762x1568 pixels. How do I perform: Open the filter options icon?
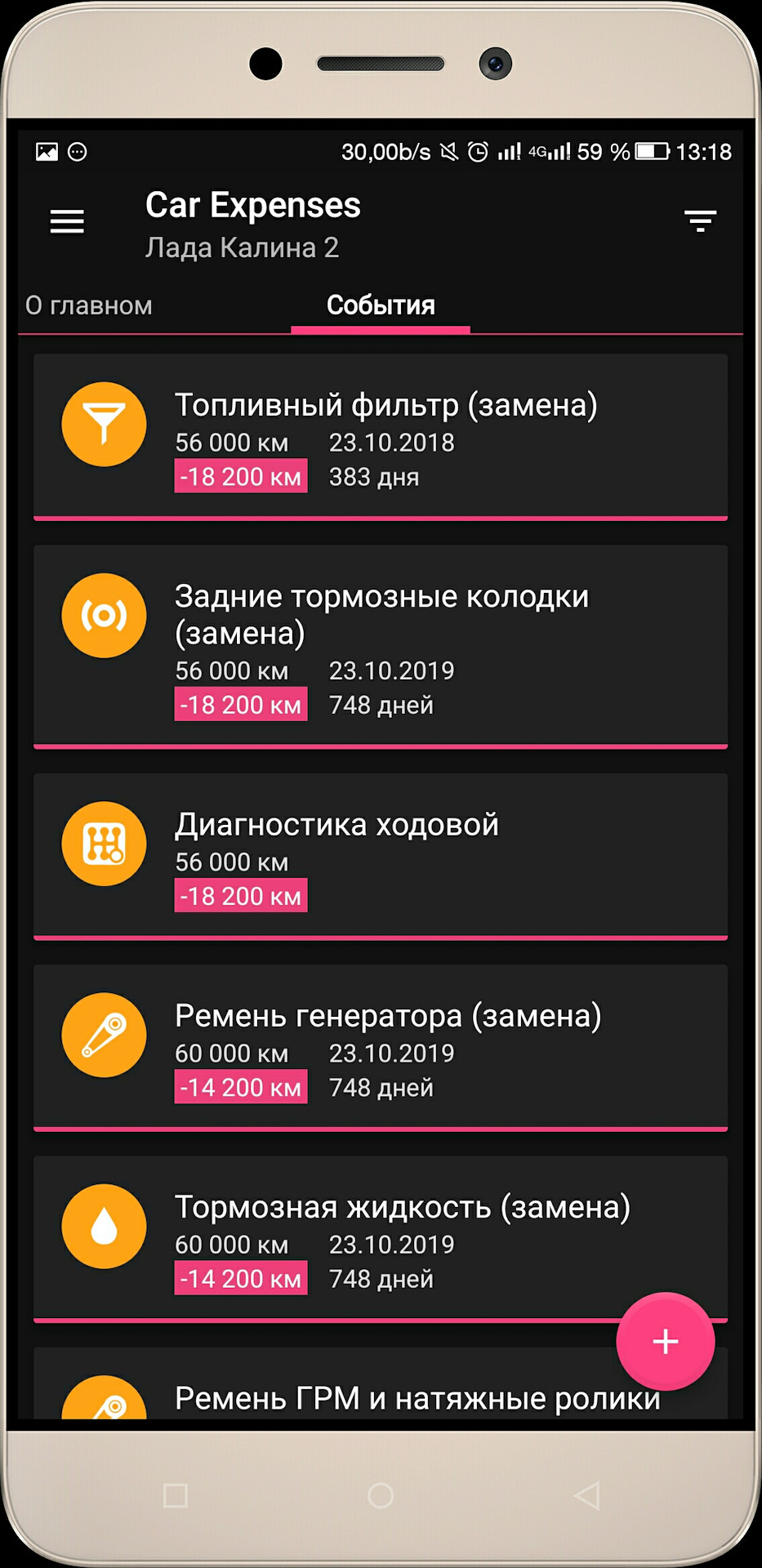point(701,220)
